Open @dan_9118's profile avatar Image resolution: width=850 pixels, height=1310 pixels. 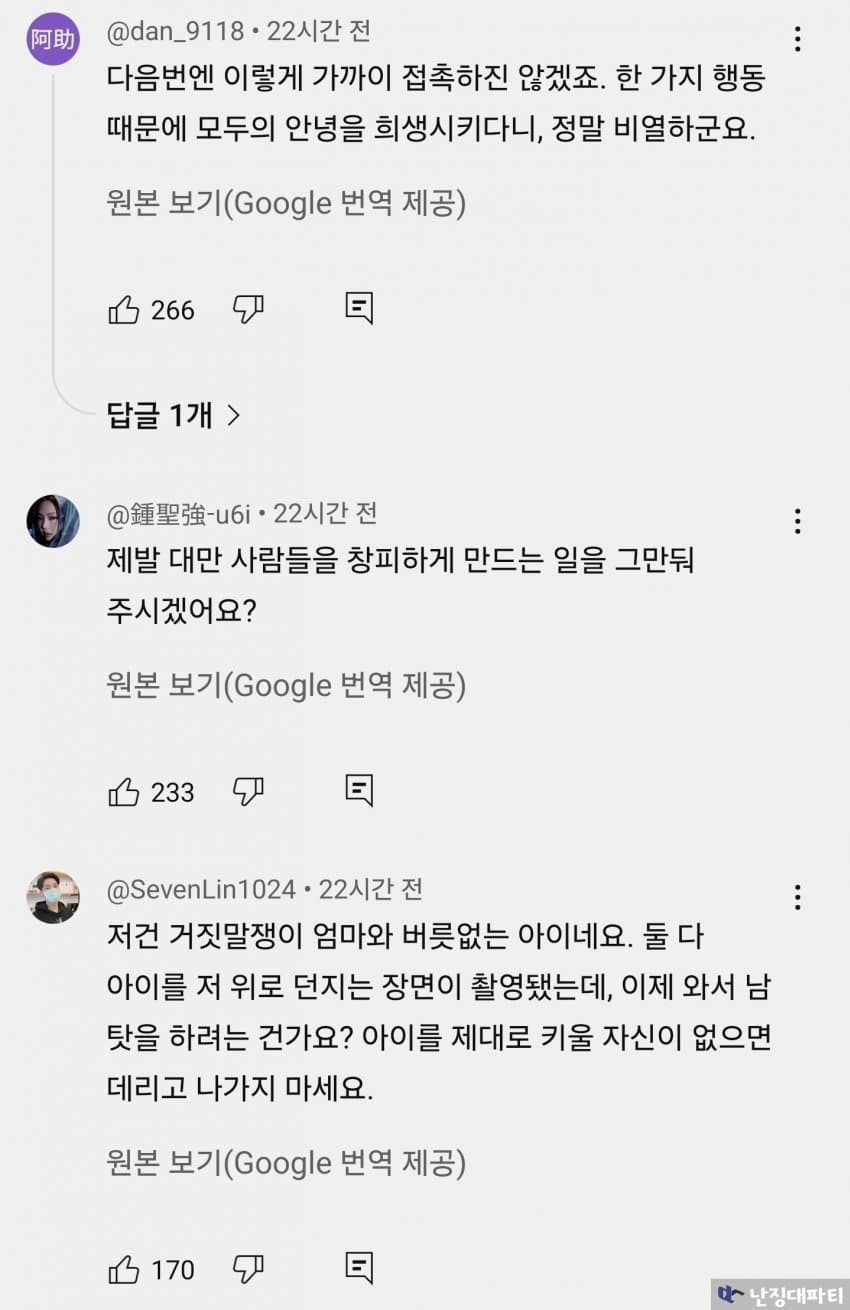pyautogui.click(x=53, y=39)
